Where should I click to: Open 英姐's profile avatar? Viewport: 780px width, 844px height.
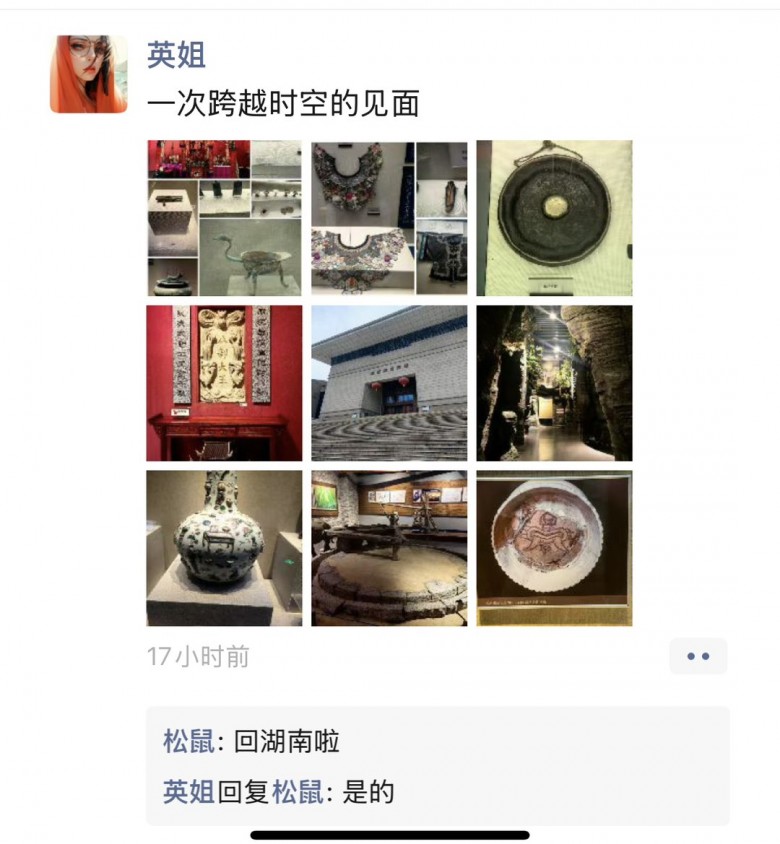tap(89, 75)
